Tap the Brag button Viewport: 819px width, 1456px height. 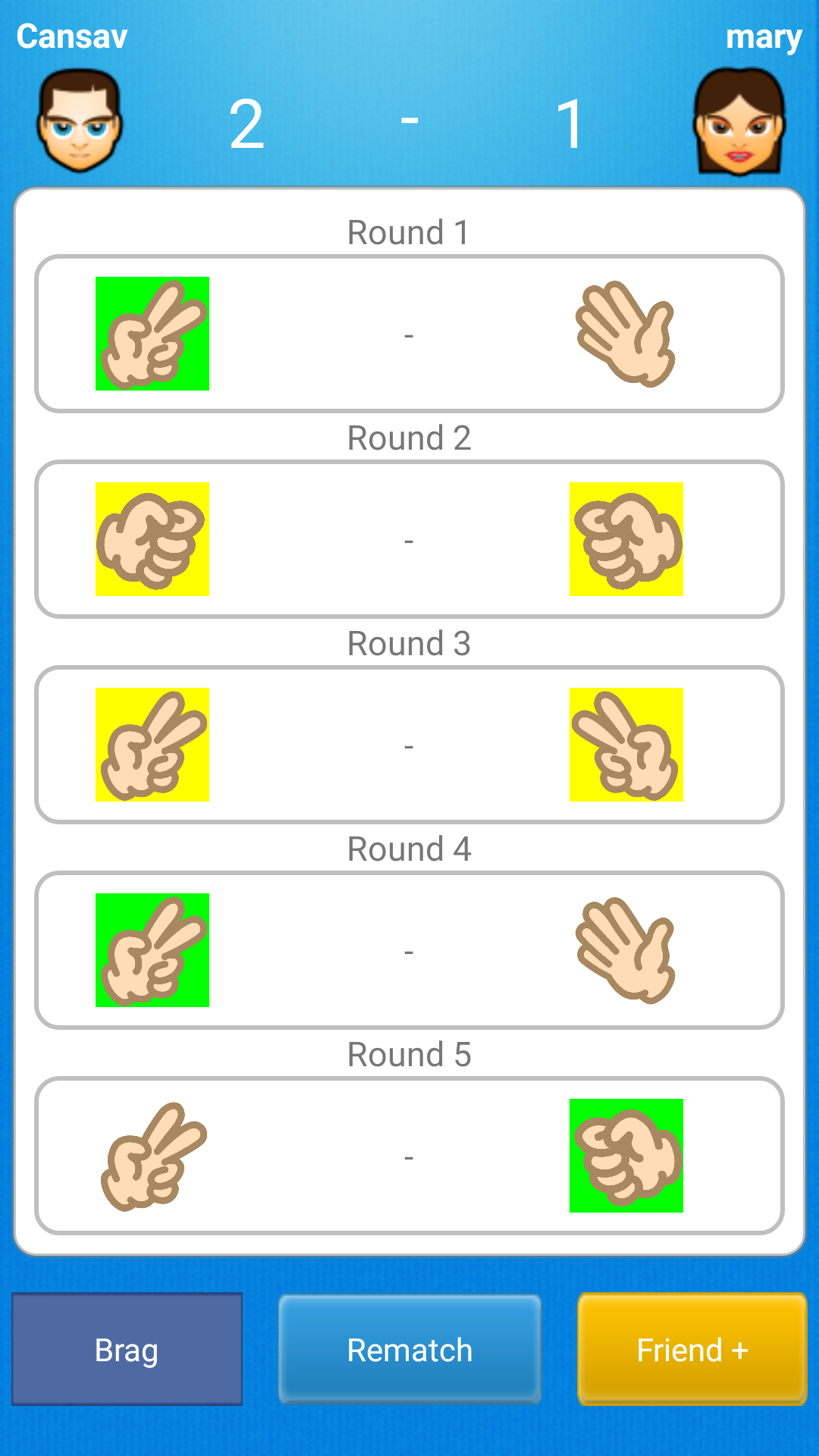127,1350
